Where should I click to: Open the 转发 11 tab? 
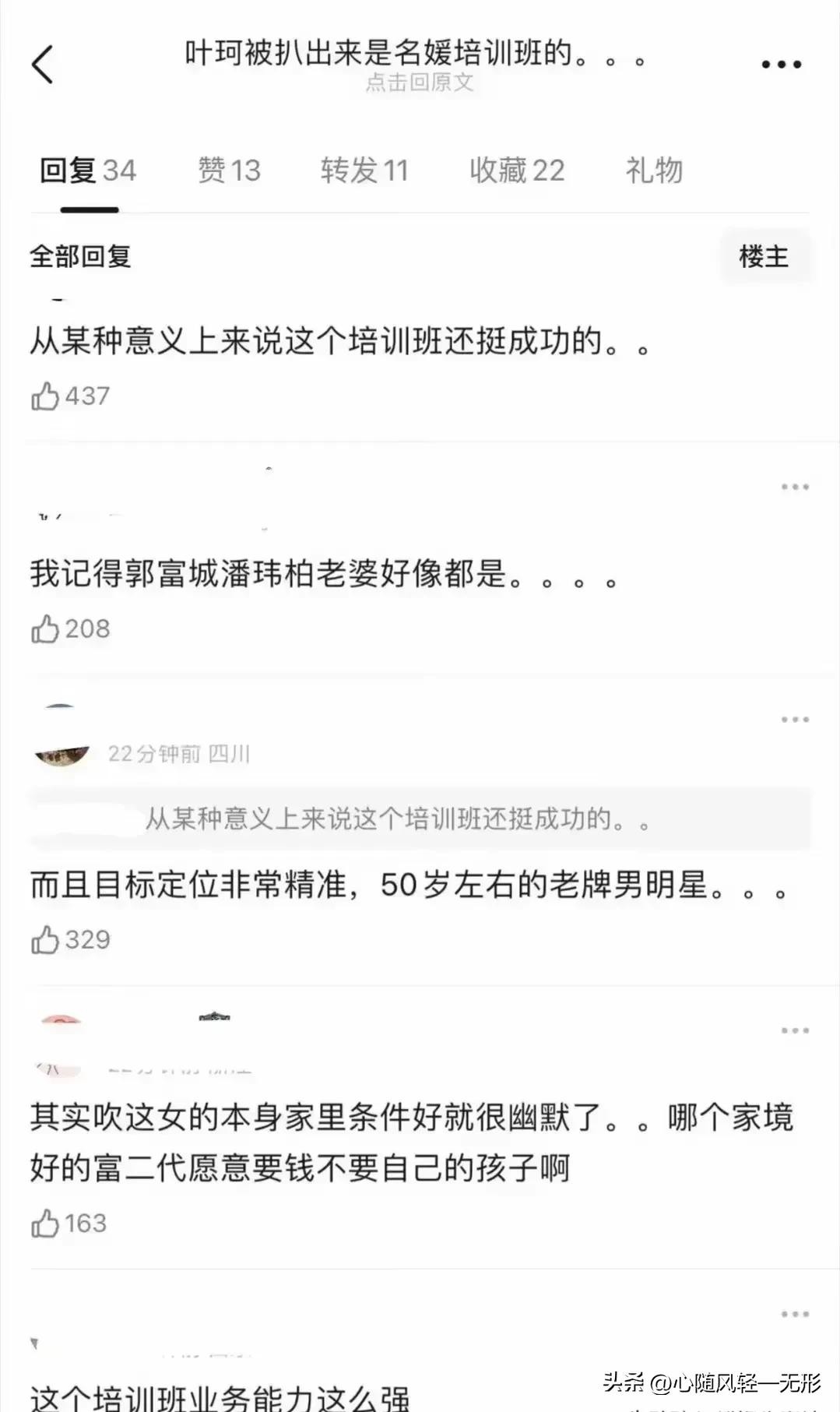(364, 171)
